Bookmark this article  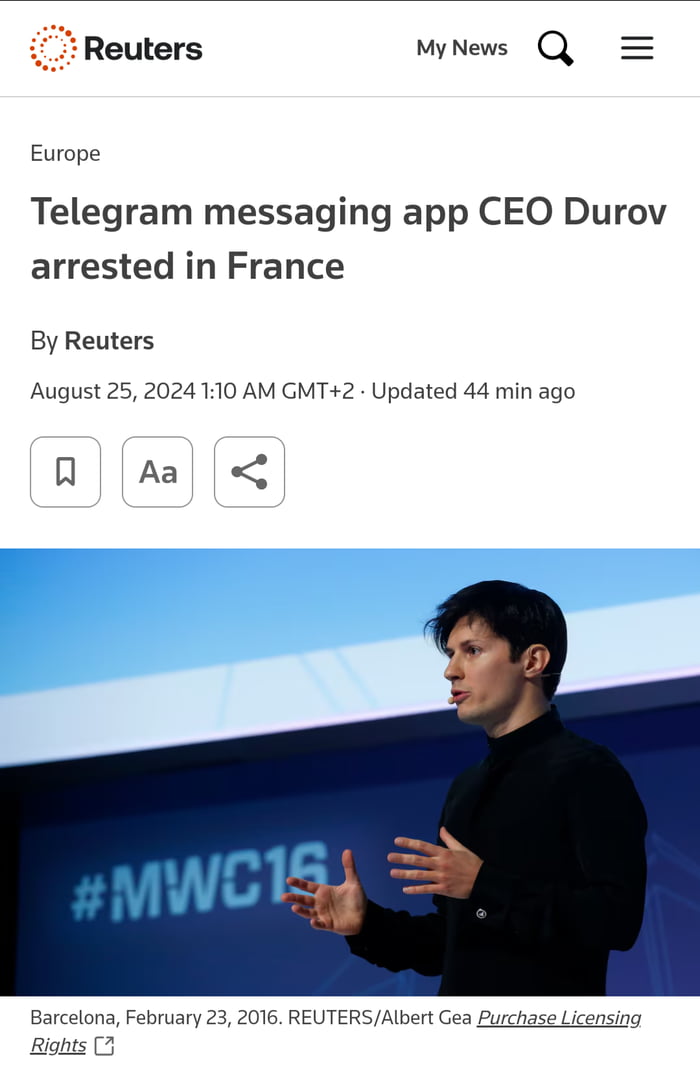tap(65, 471)
